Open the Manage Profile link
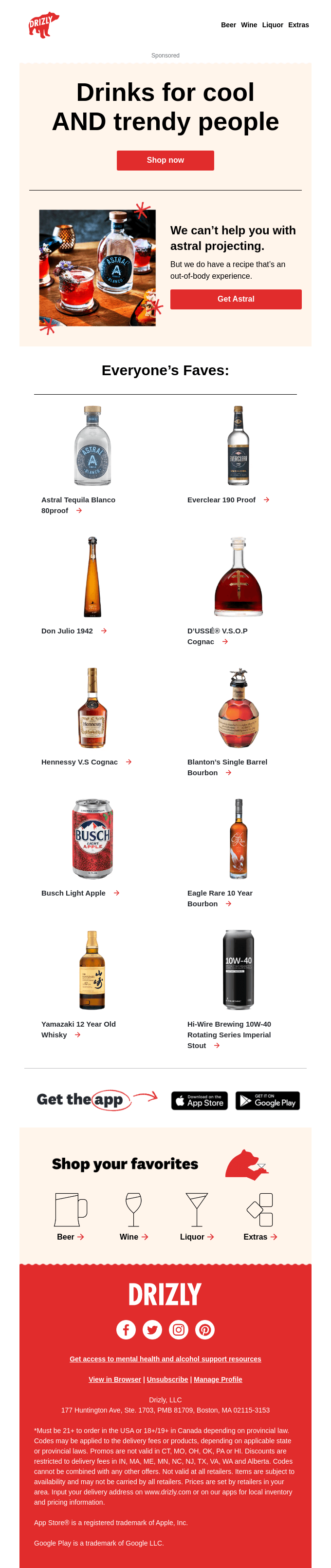Viewport: 331px width, 1568px height. pyautogui.click(x=218, y=1378)
